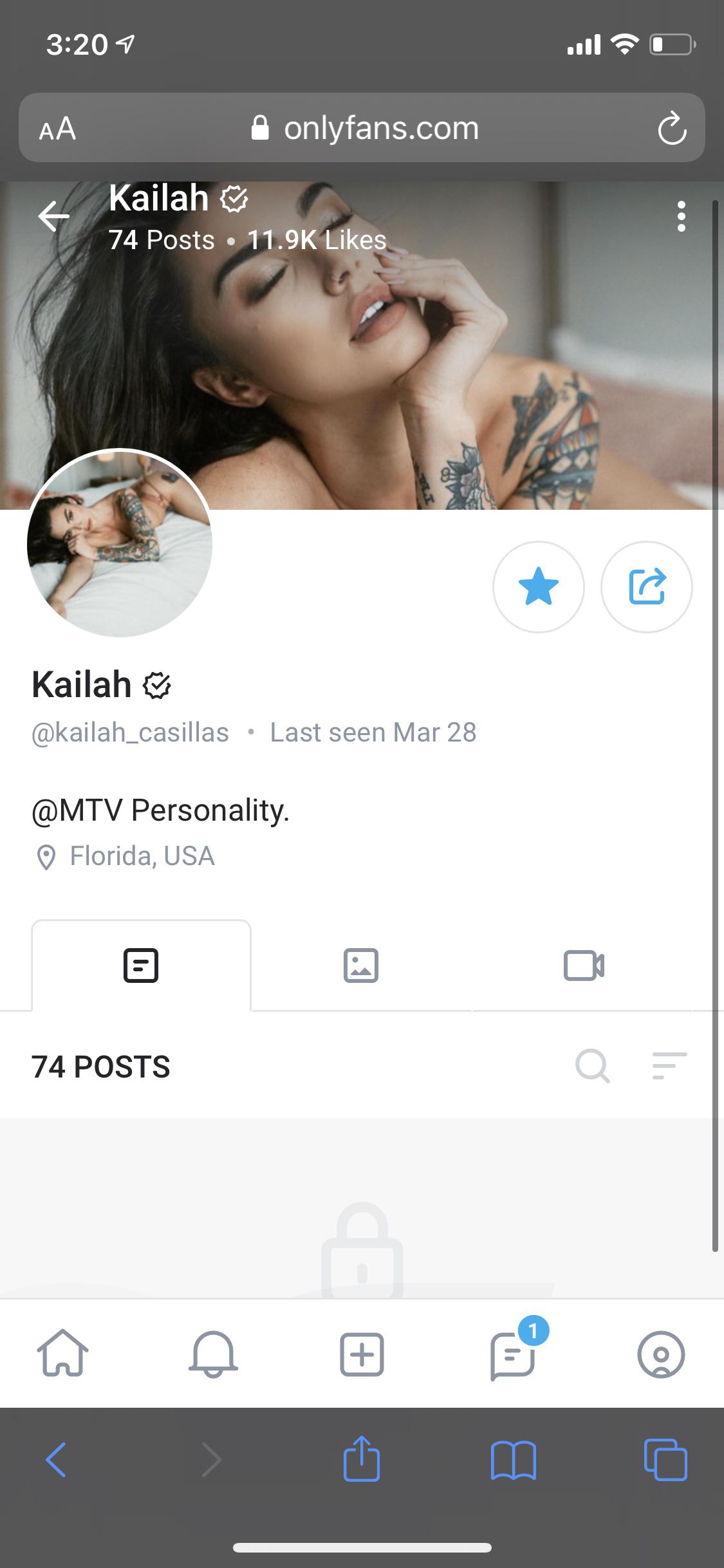Viewport: 724px width, 1568px height.
Task: Open your messages with unread badge
Action: pyautogui.click(x=510, y=1354)
